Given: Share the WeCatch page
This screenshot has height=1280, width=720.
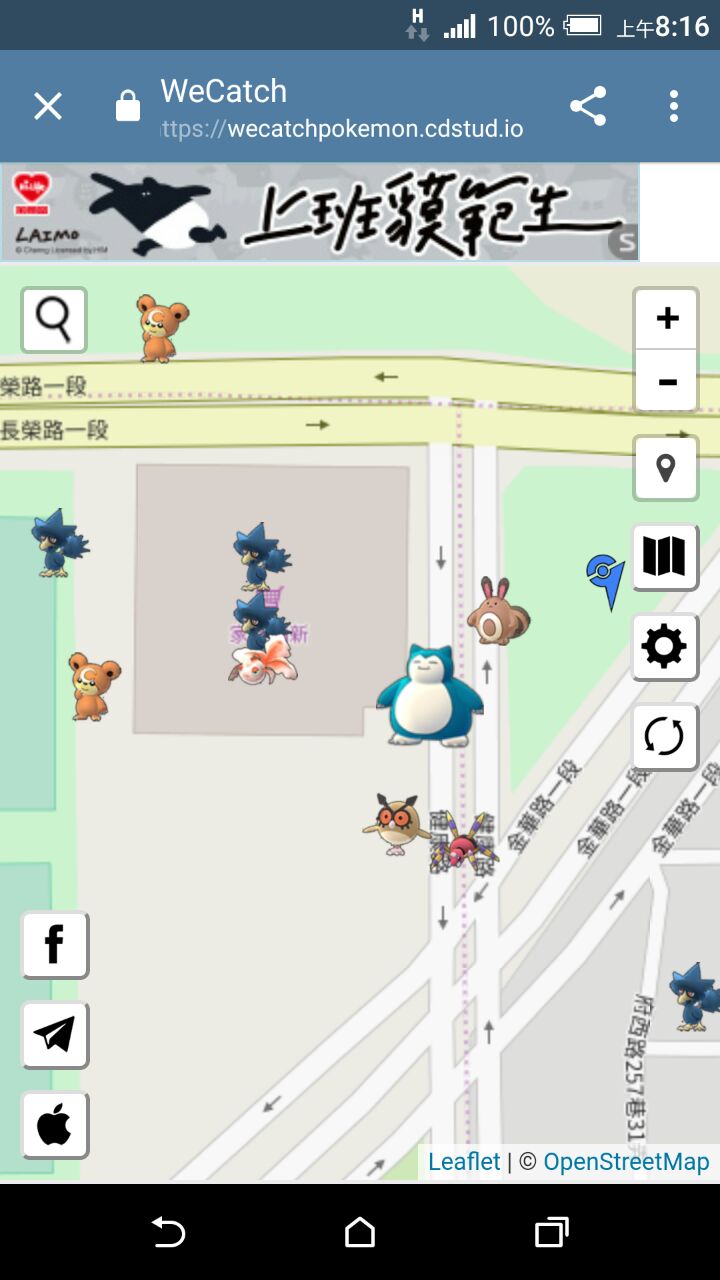Looking at the screenshot, I should click(588, 106).
